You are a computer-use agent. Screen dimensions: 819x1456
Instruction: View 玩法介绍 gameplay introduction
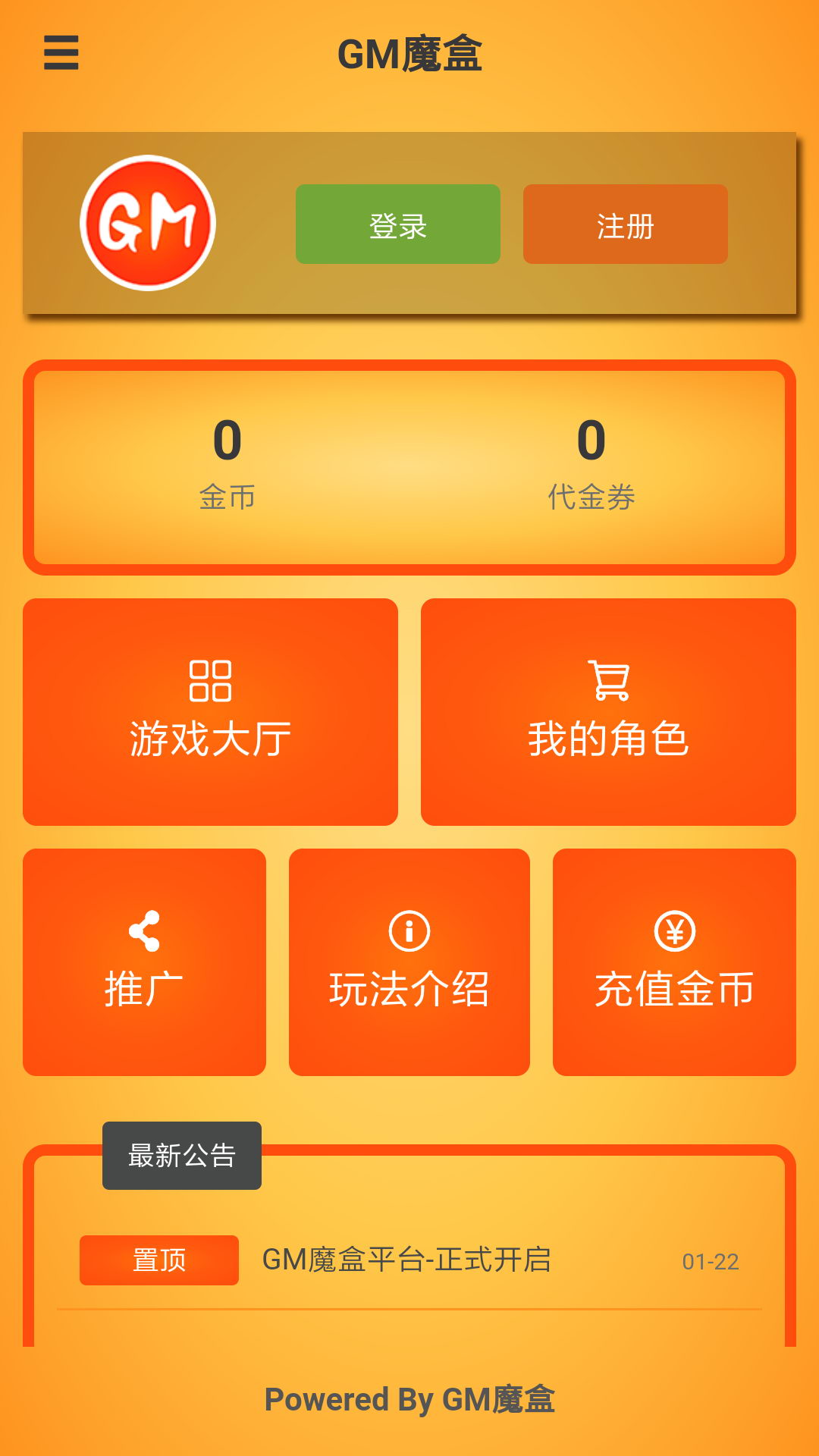pos(409,962)
